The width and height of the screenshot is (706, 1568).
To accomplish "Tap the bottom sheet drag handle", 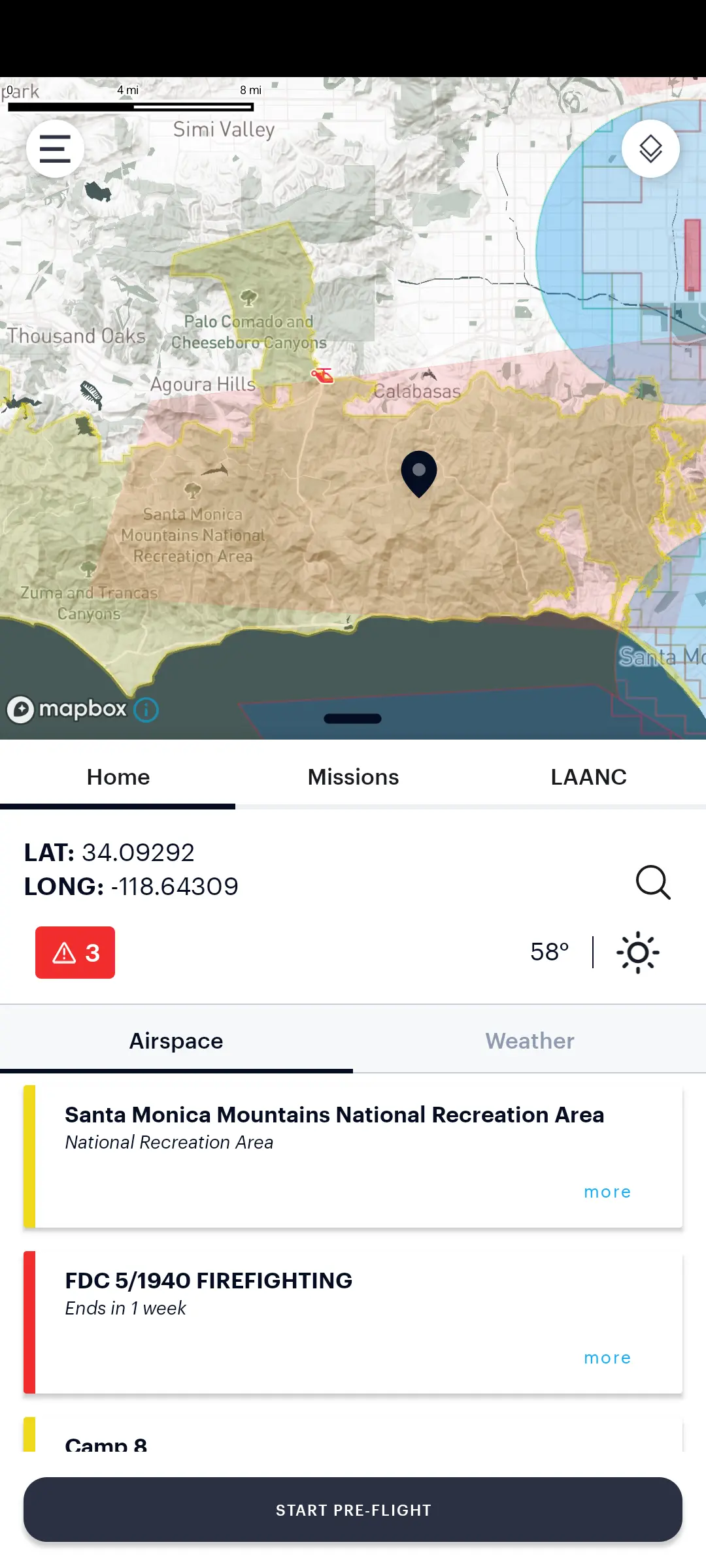I will coord(353,719).
